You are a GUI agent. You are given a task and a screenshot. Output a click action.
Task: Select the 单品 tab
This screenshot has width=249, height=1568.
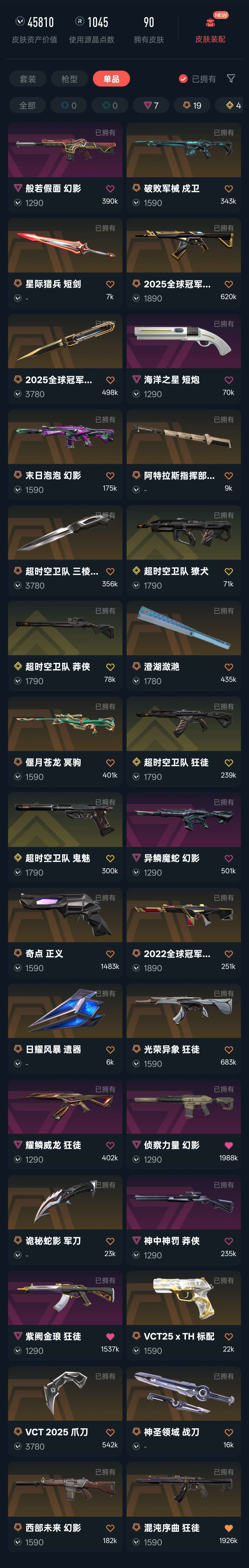pos(111,79)
